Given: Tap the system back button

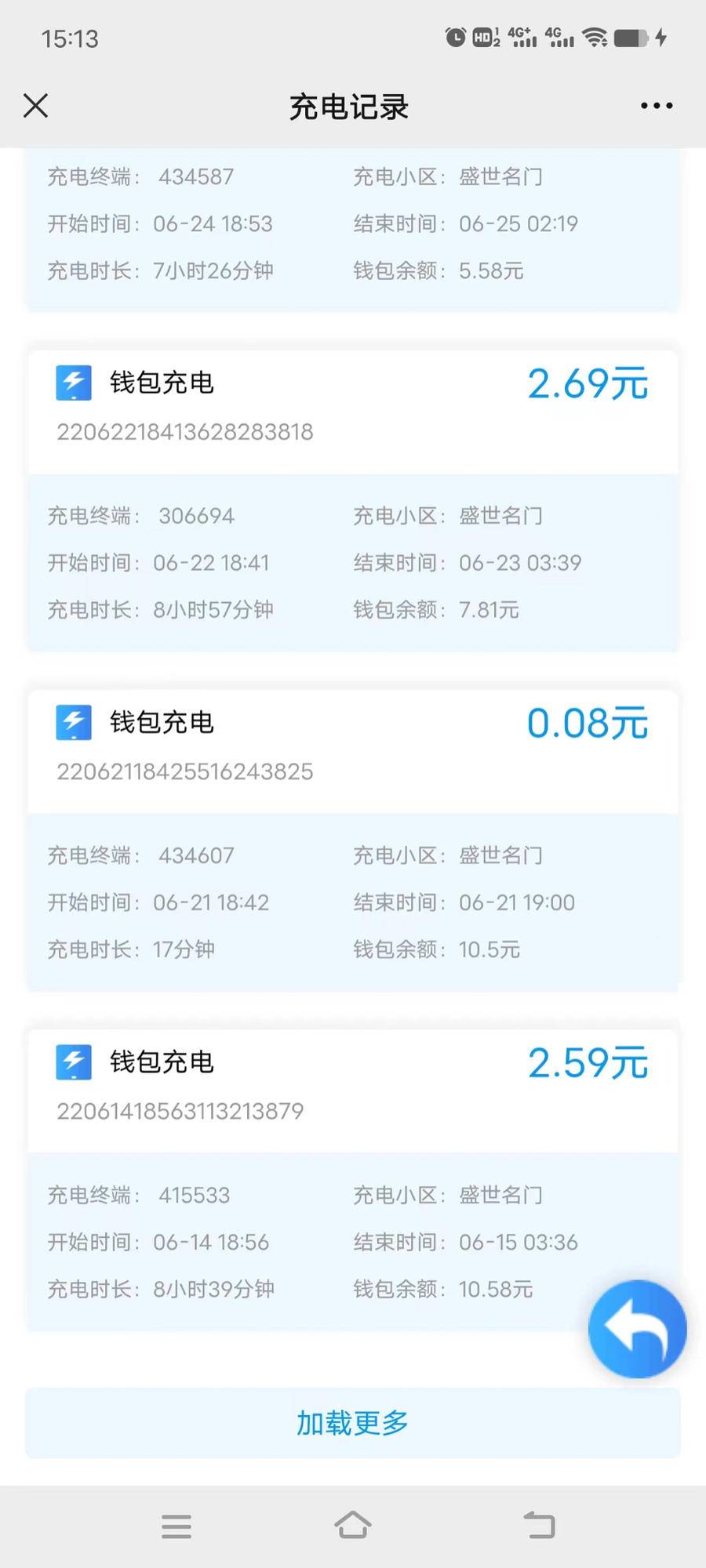Looking at the screenshot, I should (x=539, y=1526).
